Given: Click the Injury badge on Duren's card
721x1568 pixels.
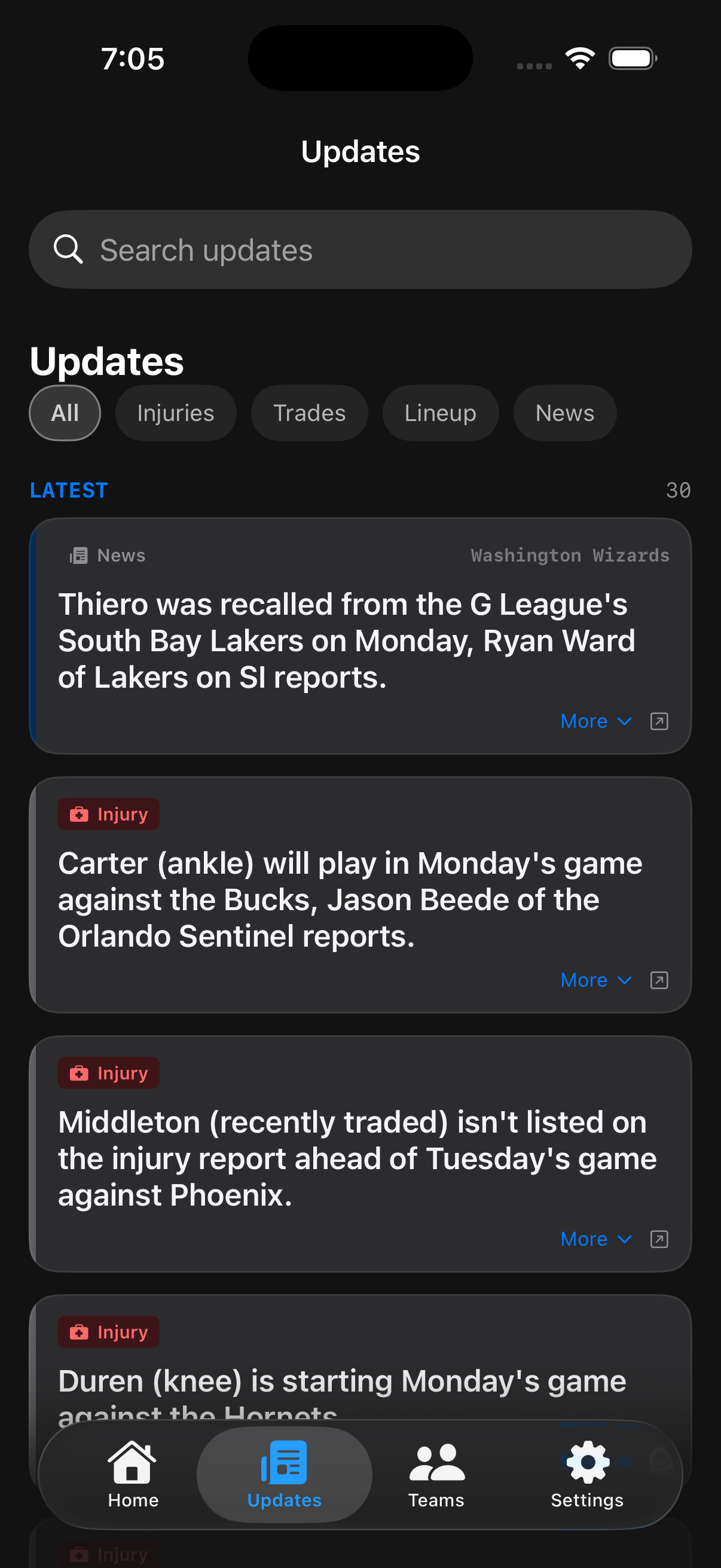Looking at the screenshot, I should tap(108, 1332).
